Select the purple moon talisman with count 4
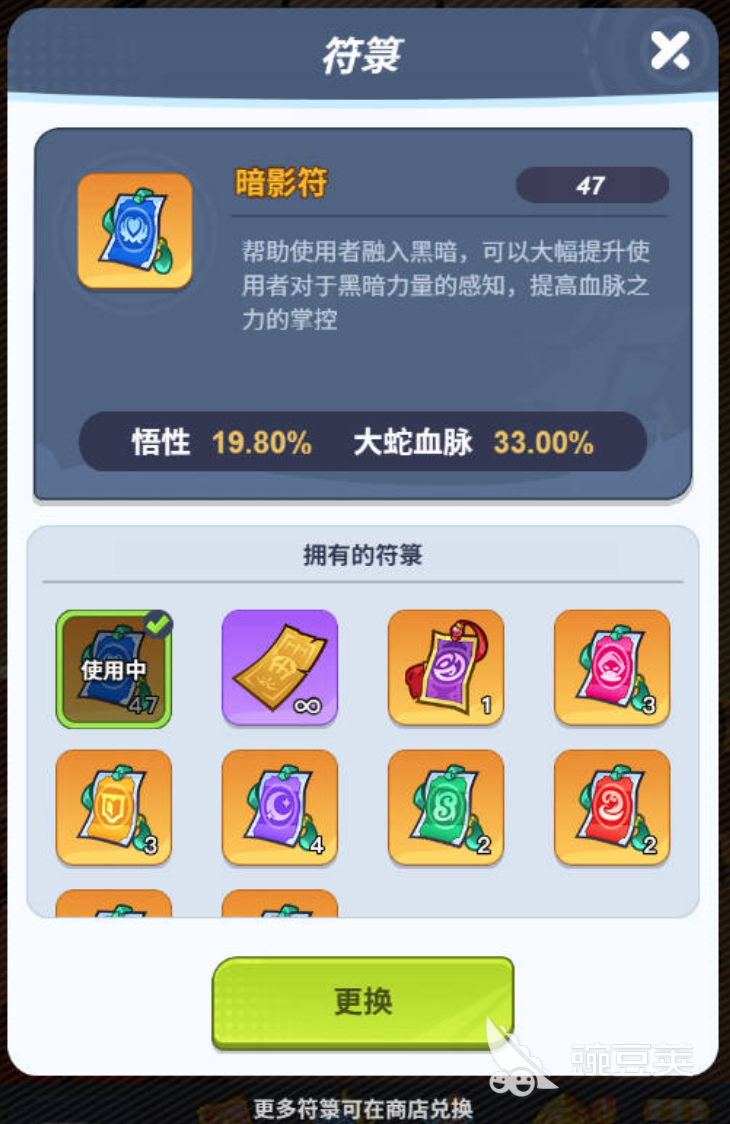The width and height of the screenshot is (730, 1124). click(280, 807)
